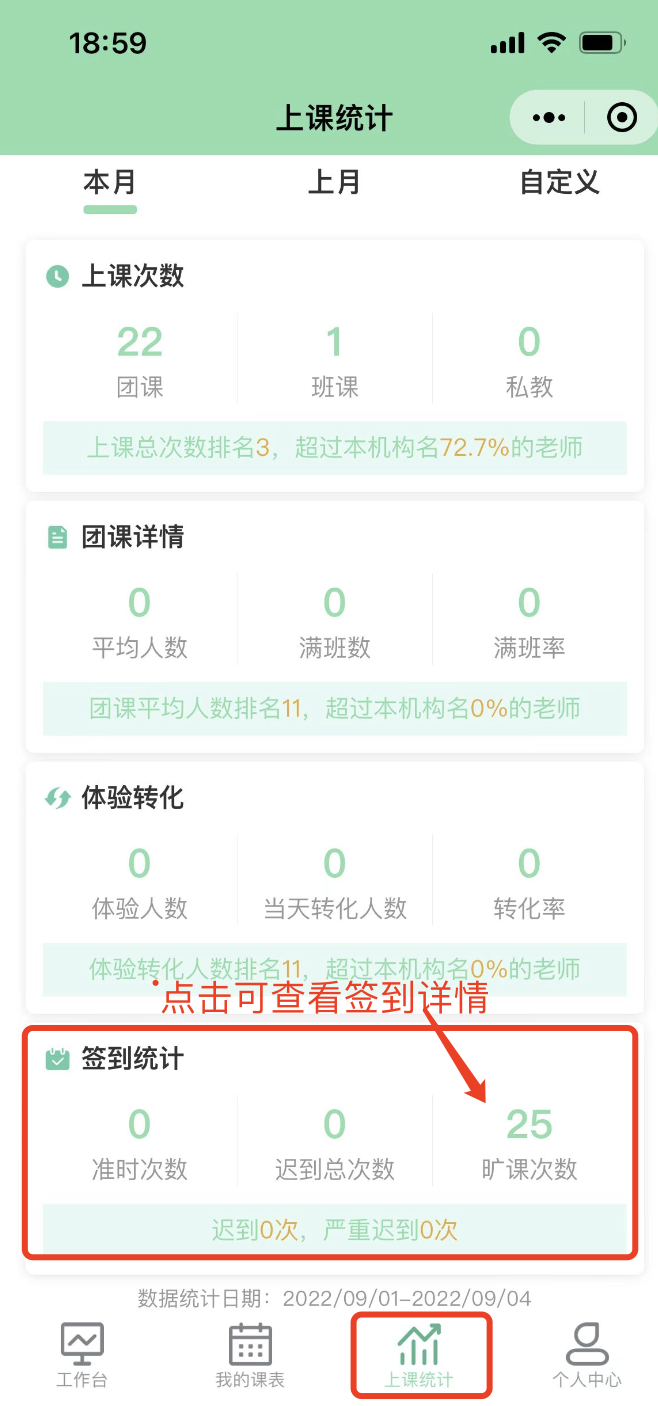
Task: Close the mini-program with the circle button
Action: (622, 118)
